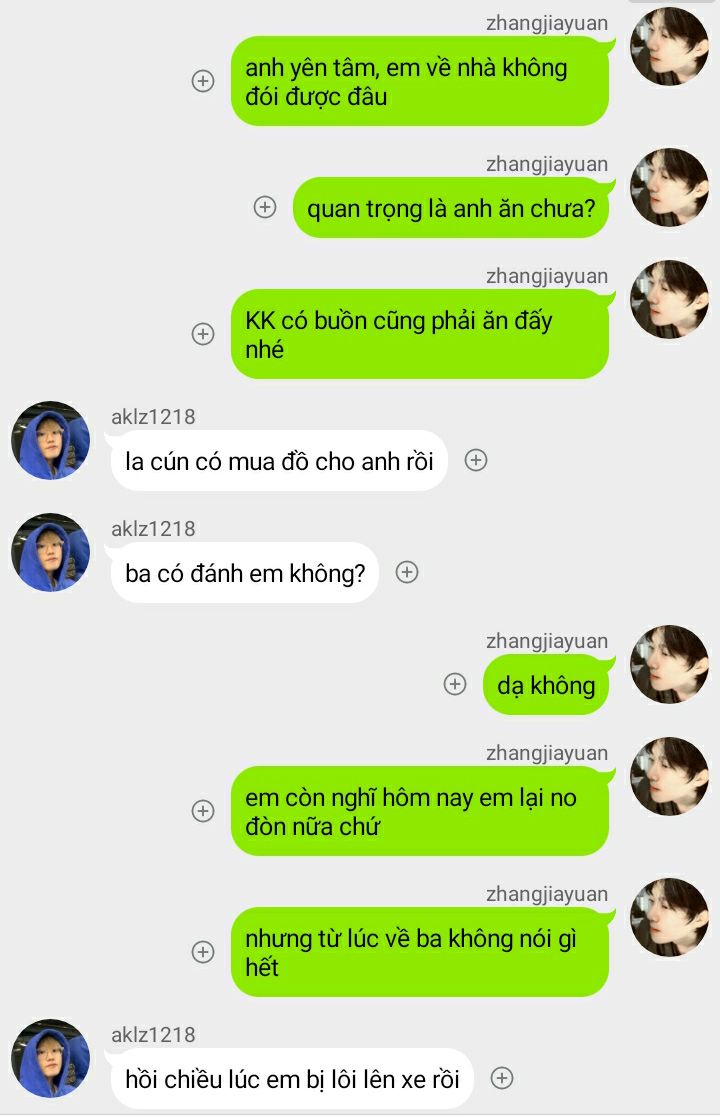
Task: Open aklz1218 avatar beside "ba có đánh em không?"
Action: click(x=50, y=553)
